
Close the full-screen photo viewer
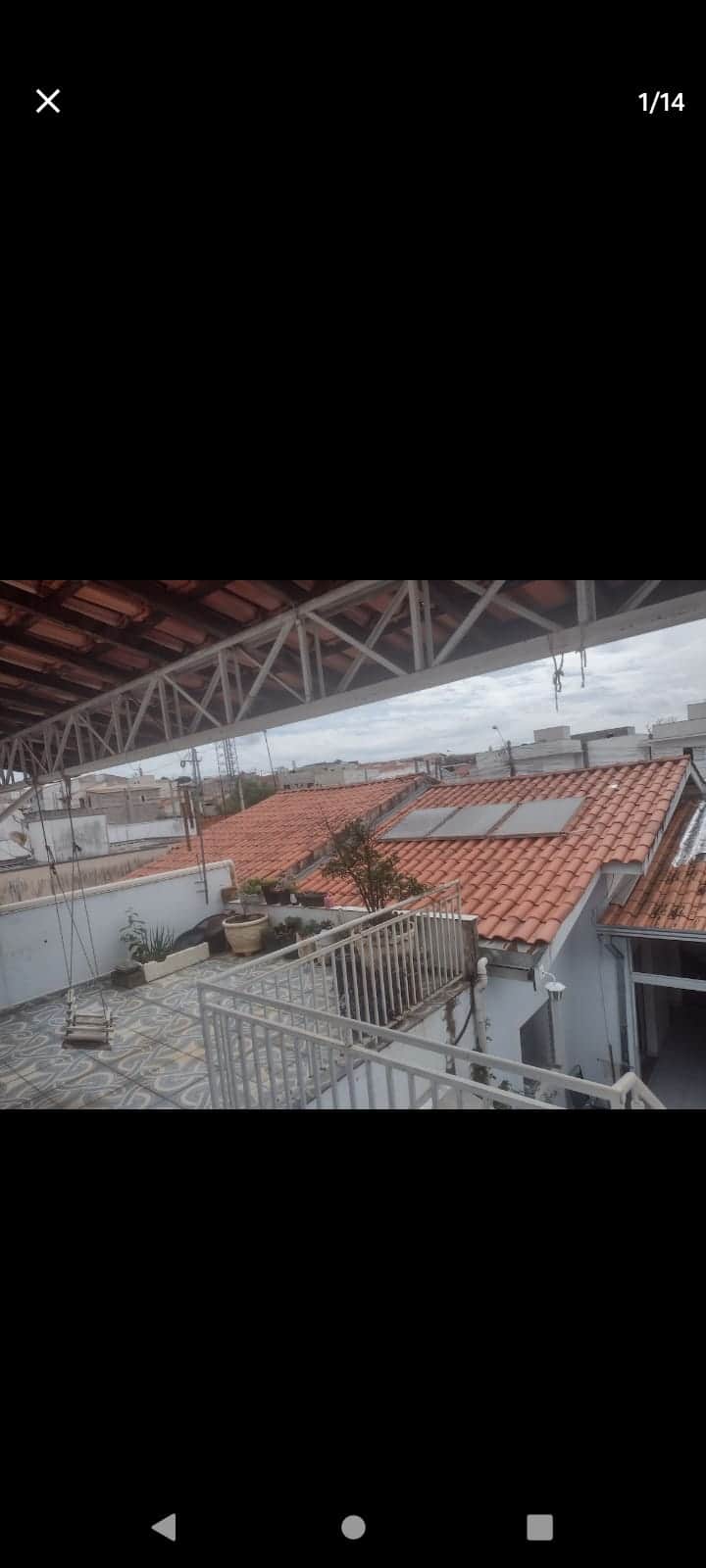click(x=48, y=101)
